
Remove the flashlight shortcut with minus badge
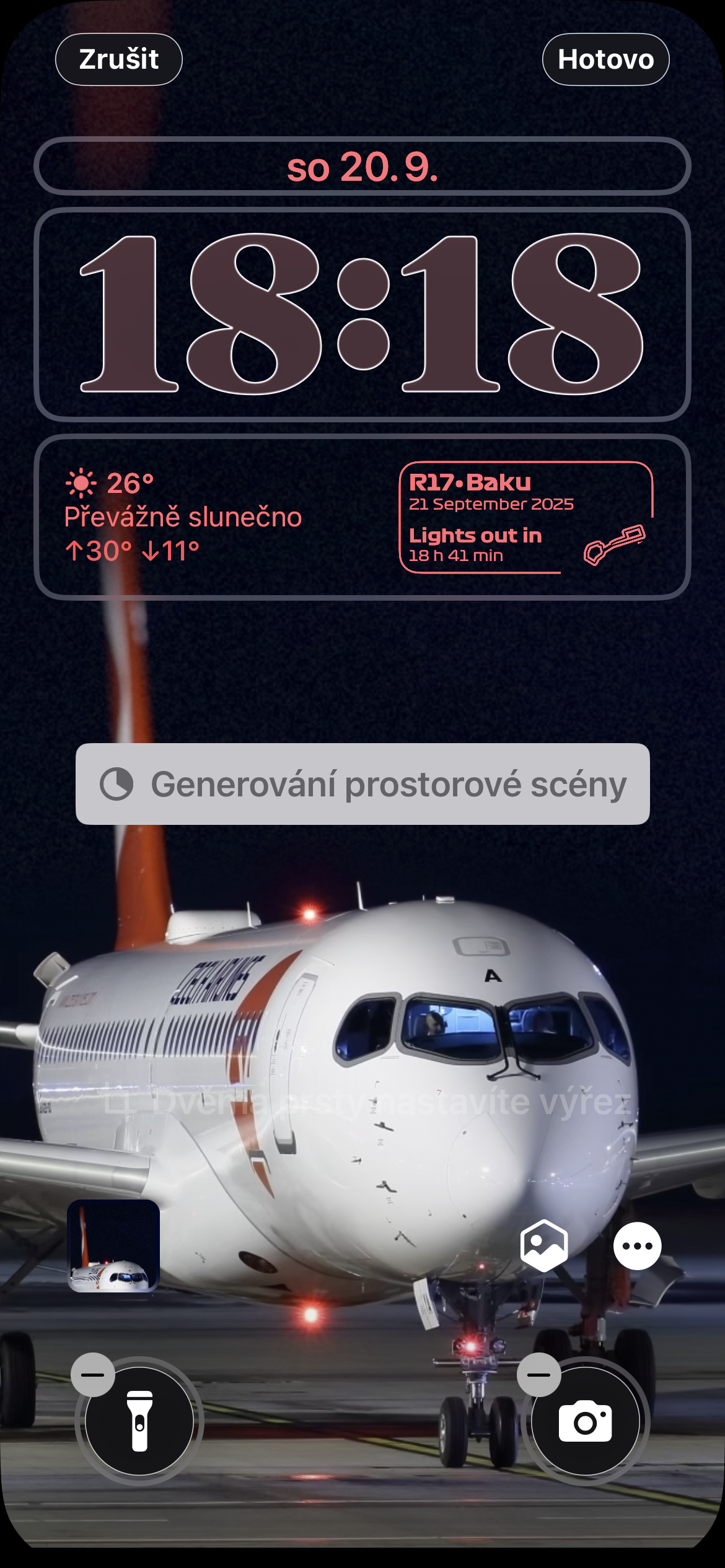(x=93, y=1375)
